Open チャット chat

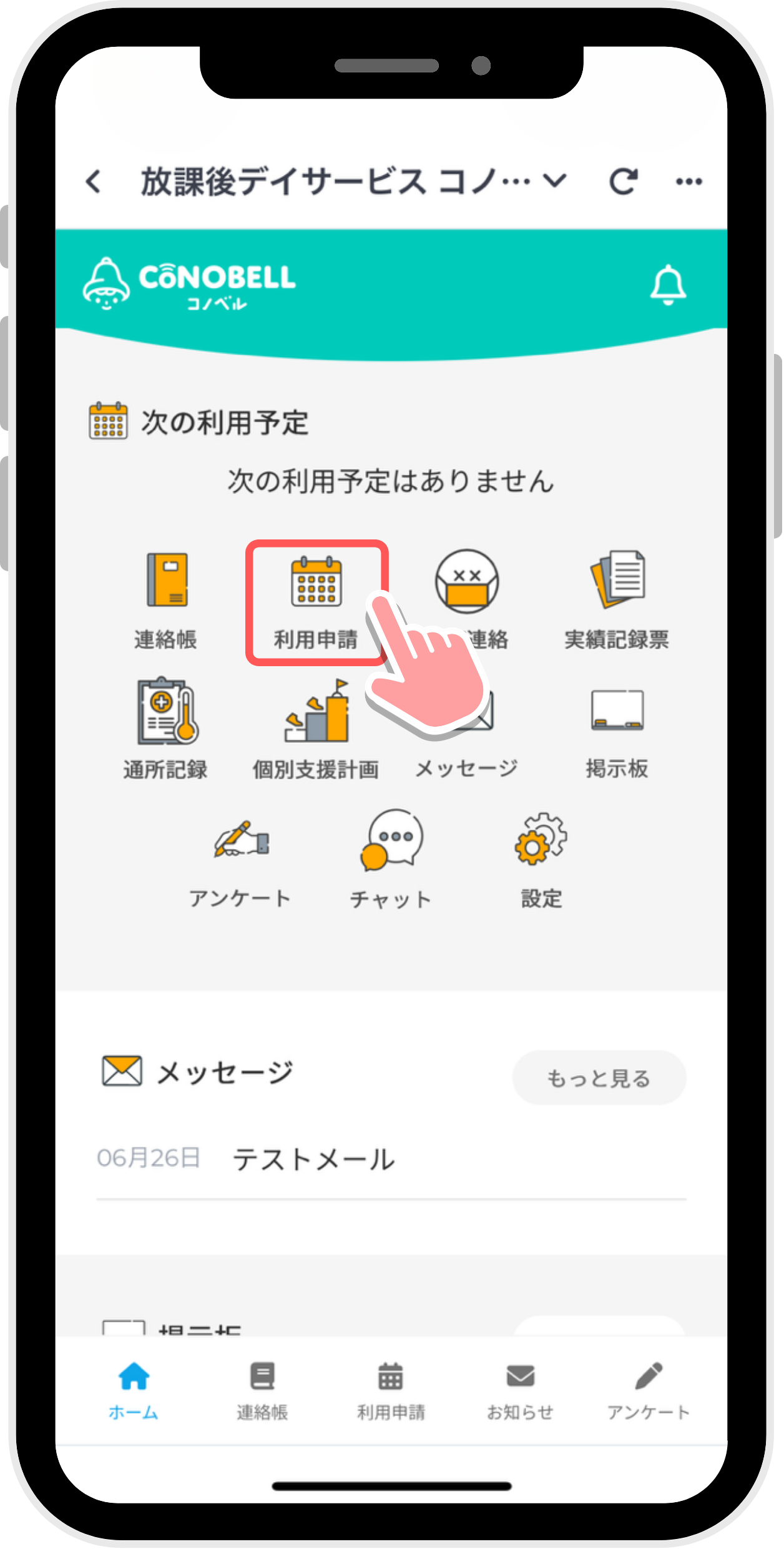[x=391, y=859]
